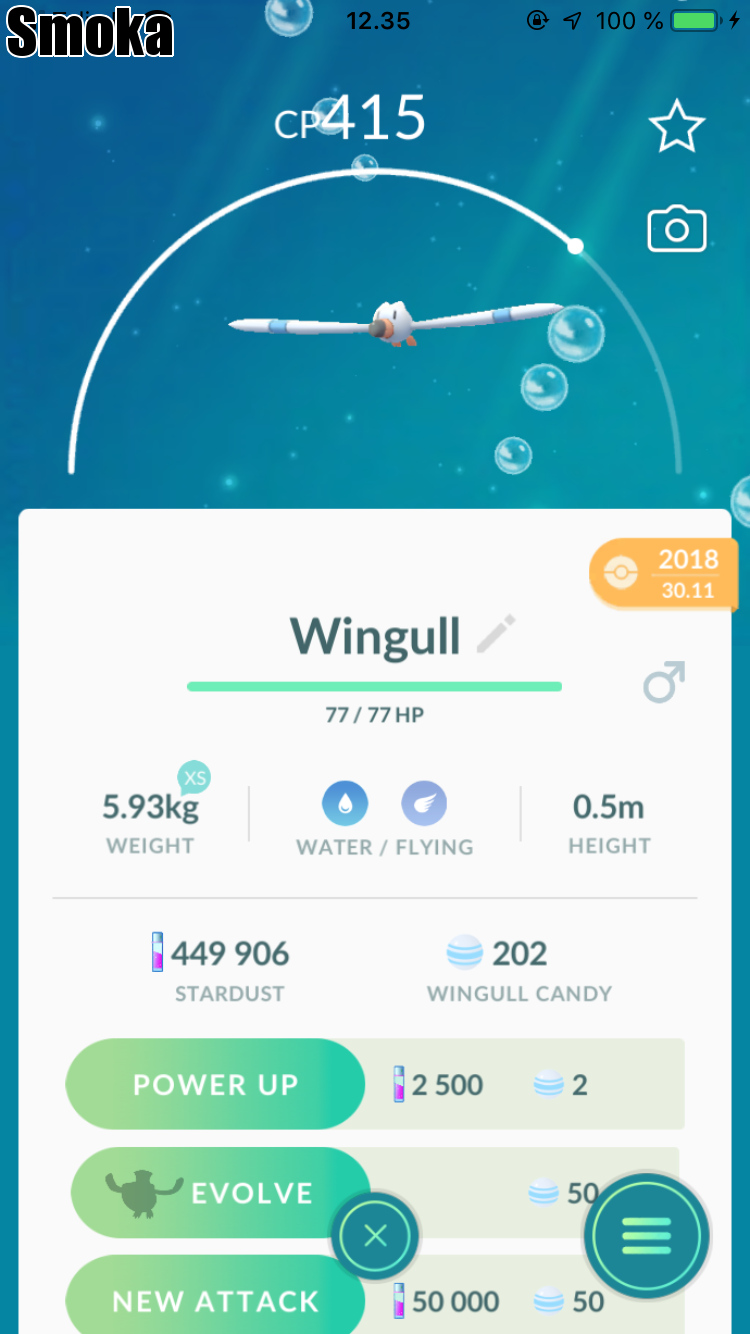Mark Wingull as favorite with the star
This screenshot has height=1334, width=750.
pos(677,126)
